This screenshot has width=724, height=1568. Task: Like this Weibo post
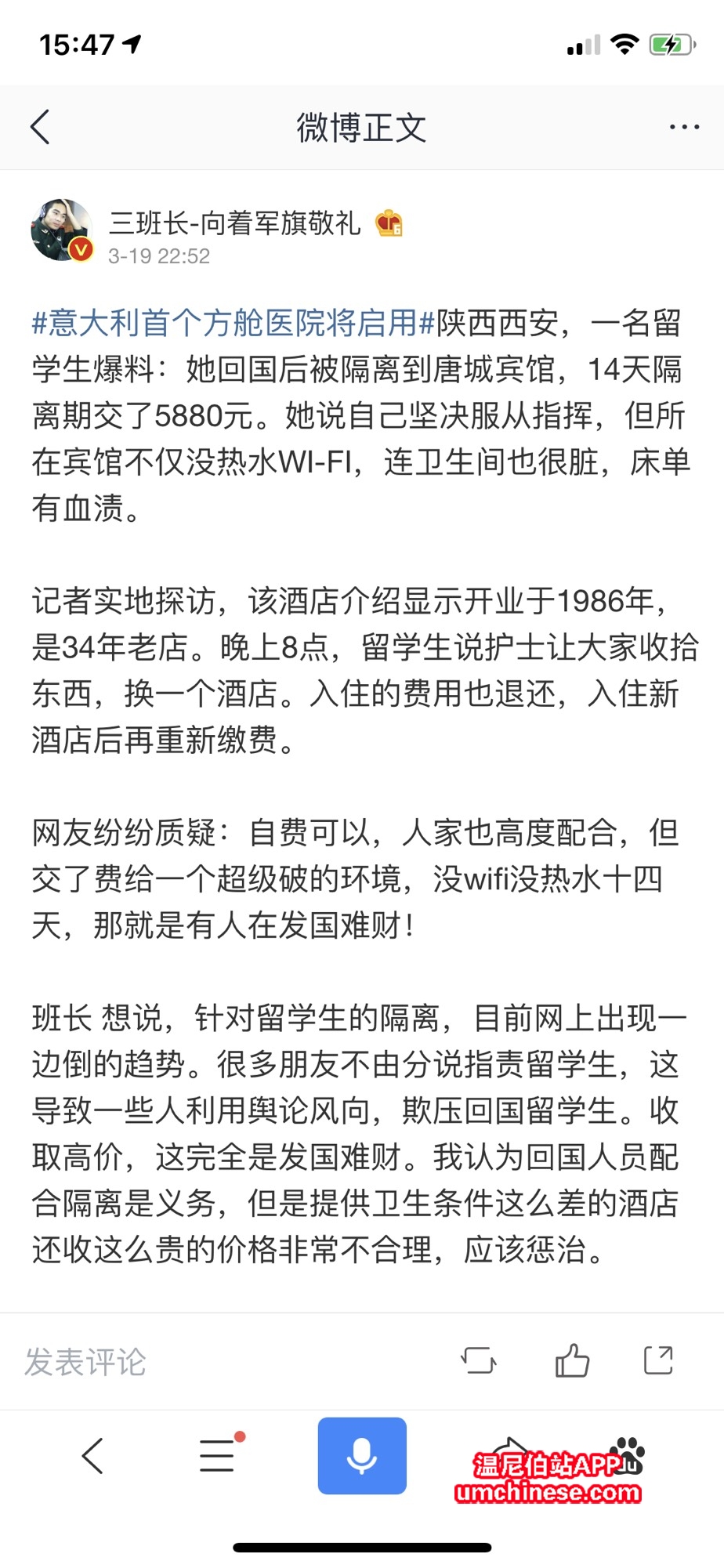tap(572, 1360)
